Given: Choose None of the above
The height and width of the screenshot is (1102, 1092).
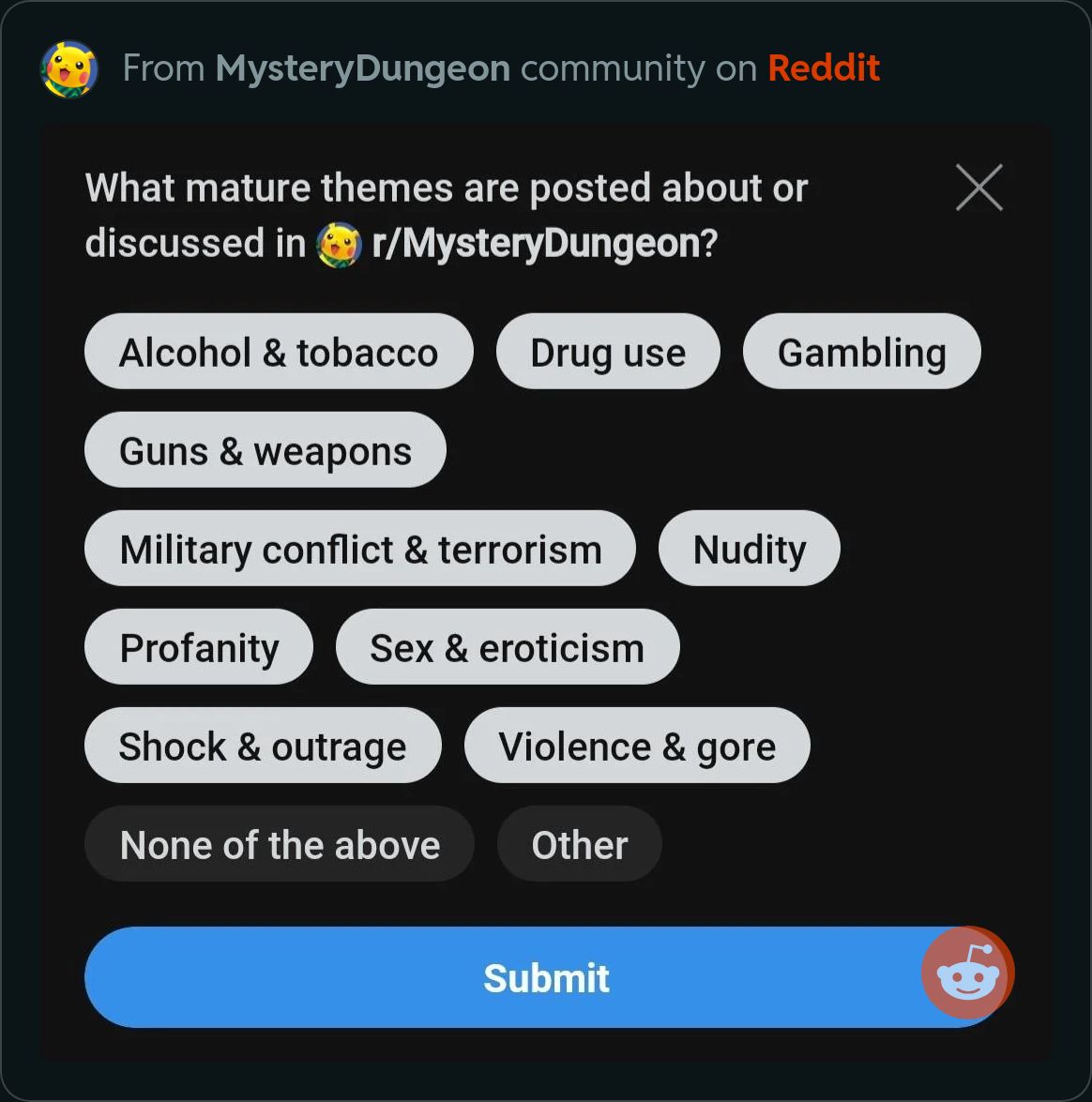Looking at the screenshot, I should pos(280,844).
